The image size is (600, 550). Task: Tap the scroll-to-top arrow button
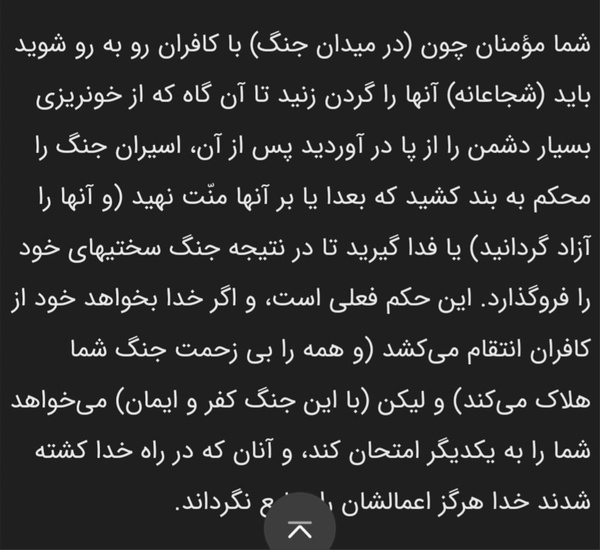point(300,527)
